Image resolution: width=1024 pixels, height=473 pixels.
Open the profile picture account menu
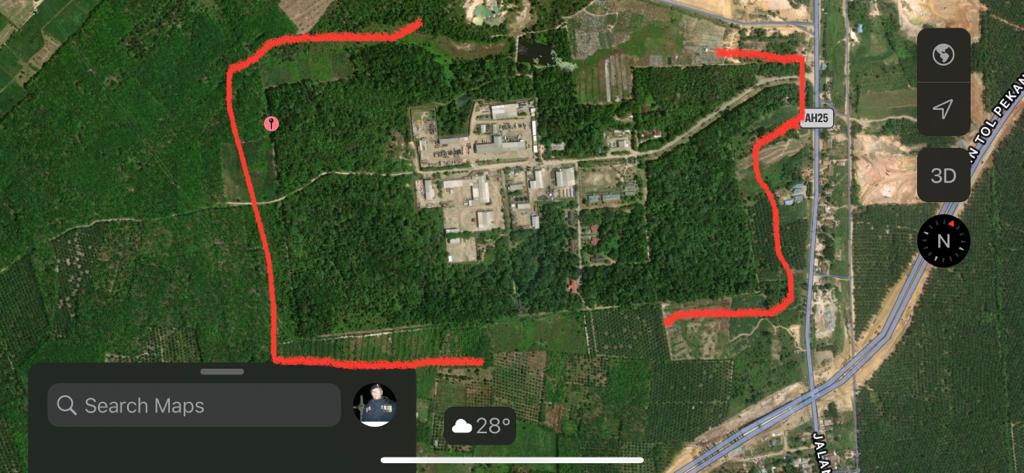coord(376,405)
